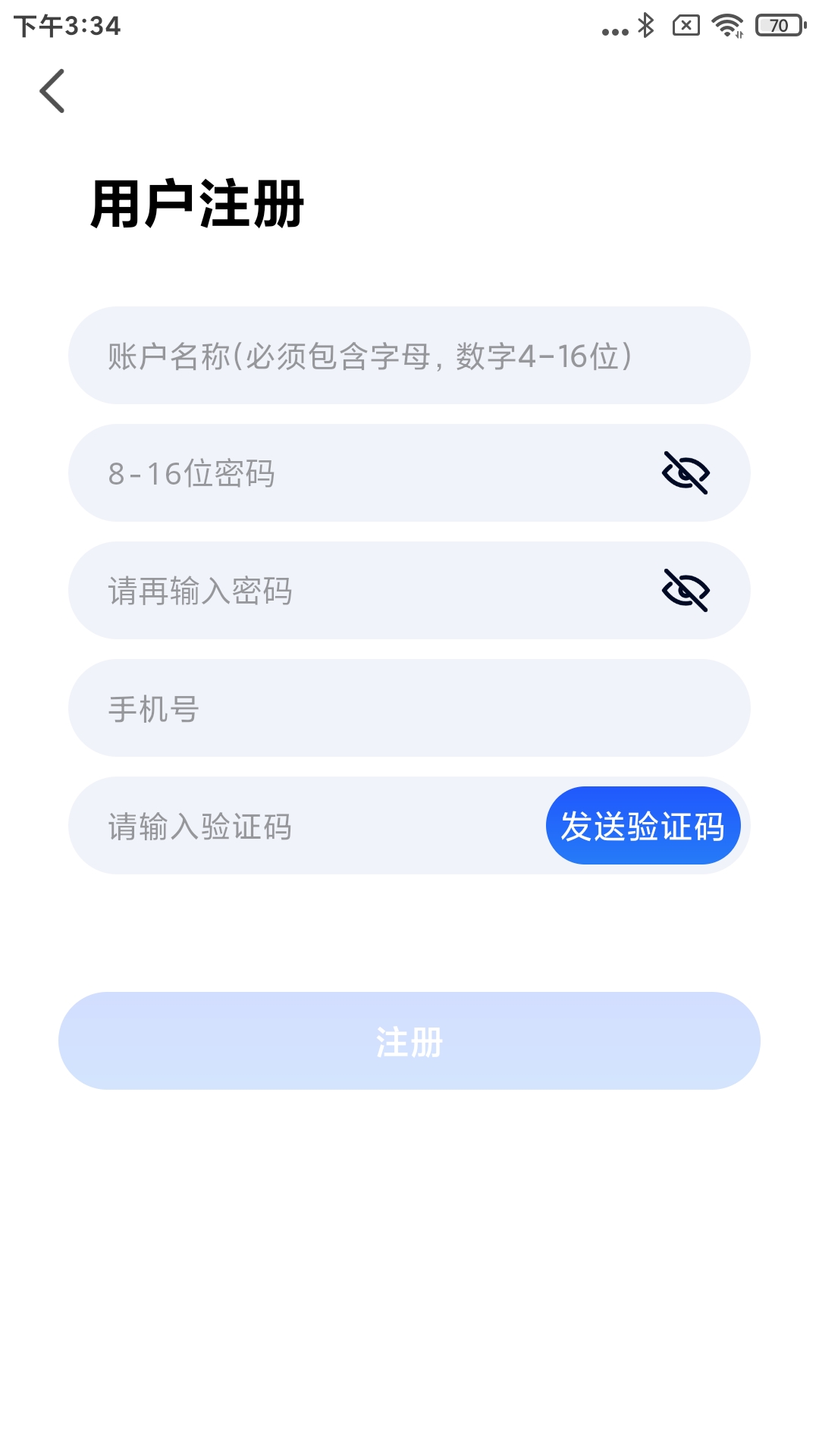Click the back arrow to return
This screenshot has height=1456, width=819.
coord(52,91)
